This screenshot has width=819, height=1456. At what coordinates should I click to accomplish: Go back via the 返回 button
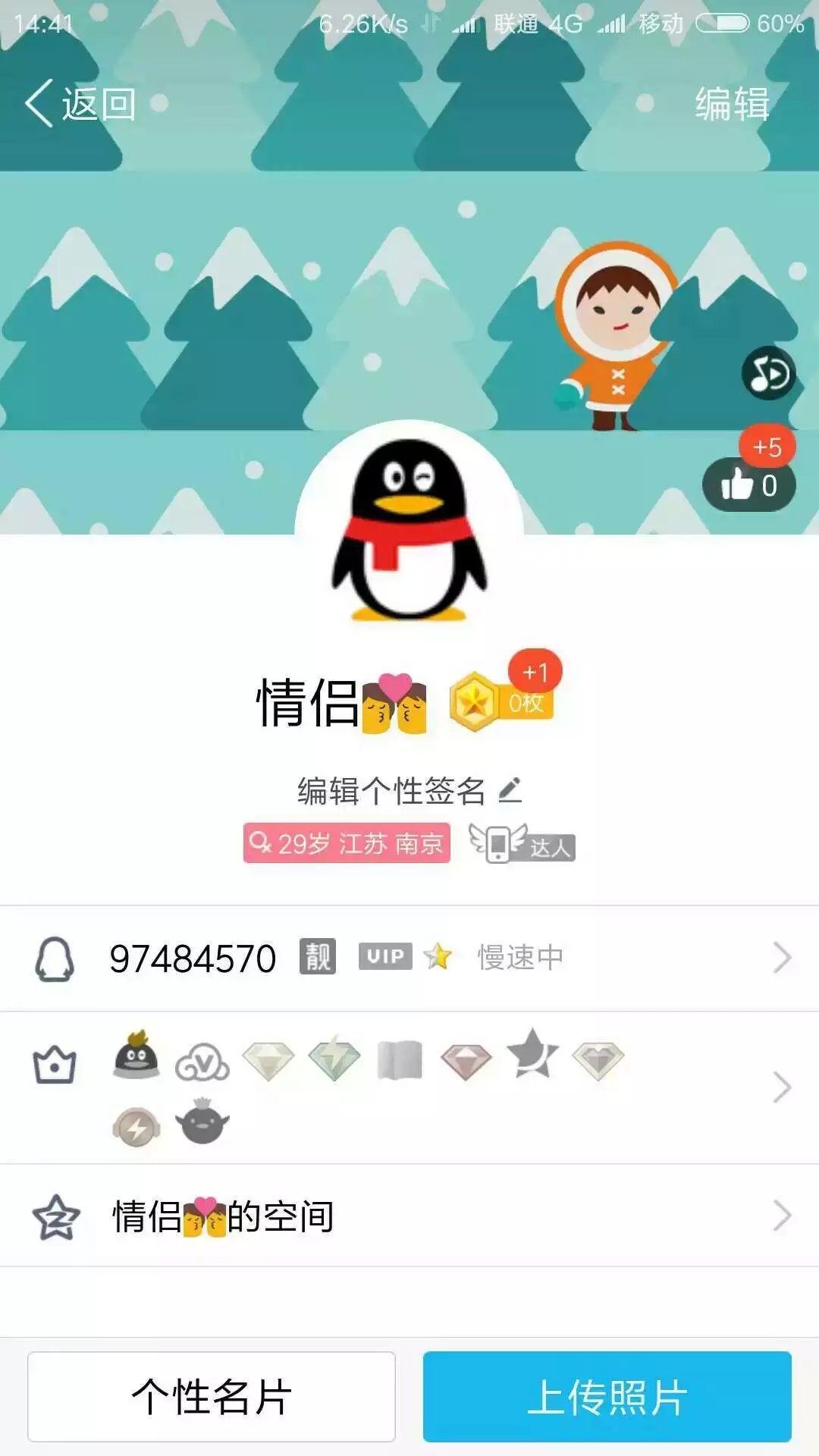(x=80, y=103)
